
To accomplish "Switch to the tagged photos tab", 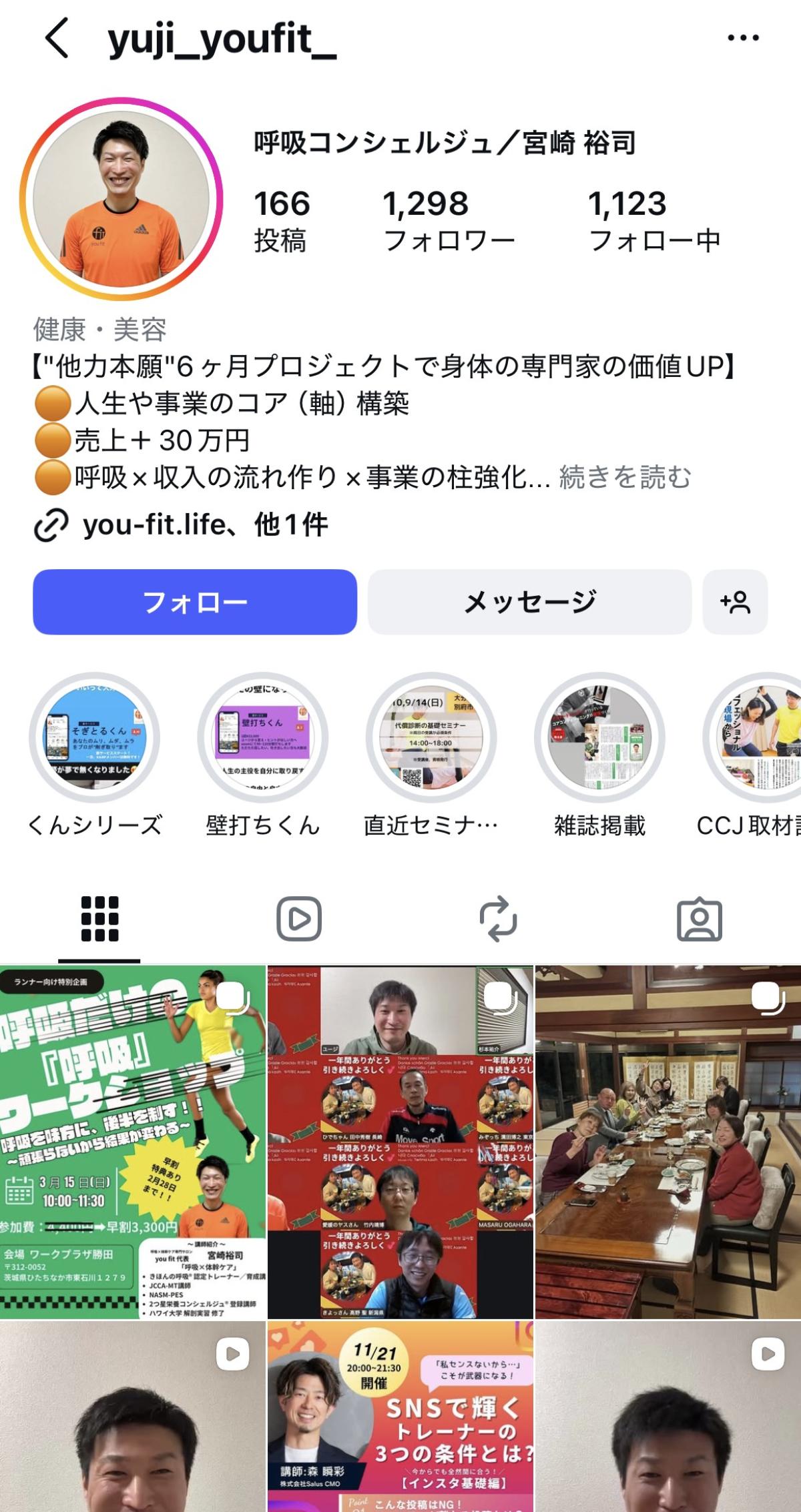I will [699, 919].
